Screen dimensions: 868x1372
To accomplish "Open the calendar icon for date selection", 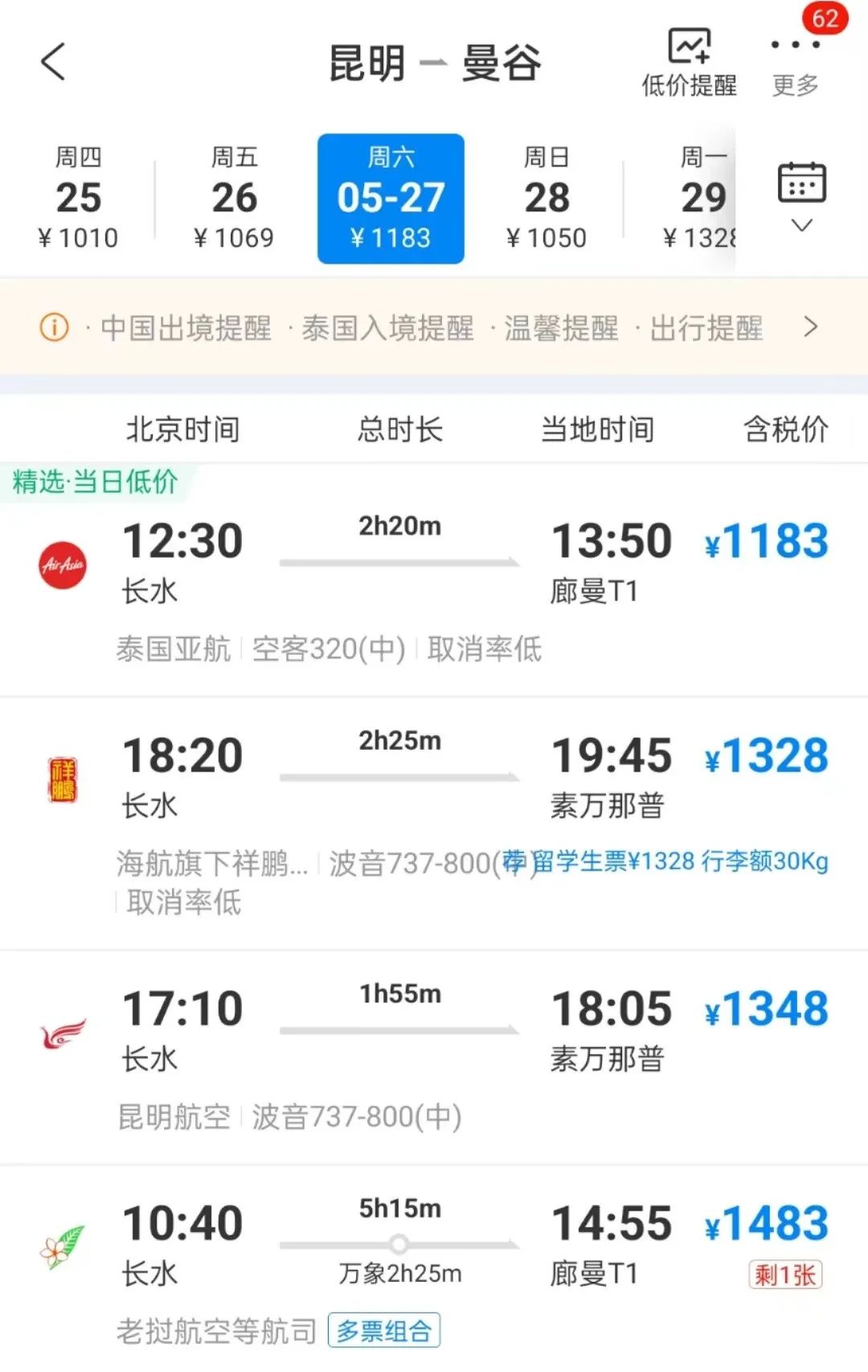I will [803, 183].
